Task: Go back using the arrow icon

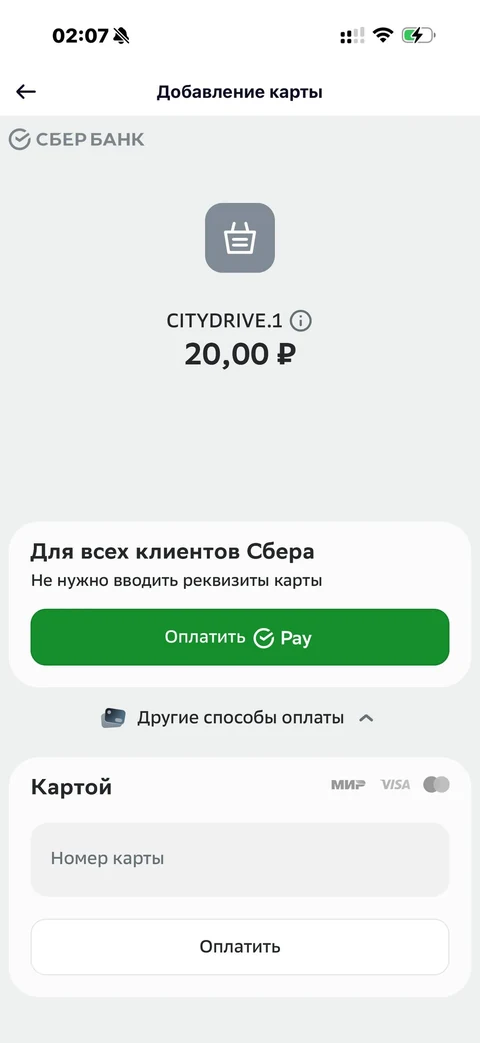Action: [x=26, y=92]
